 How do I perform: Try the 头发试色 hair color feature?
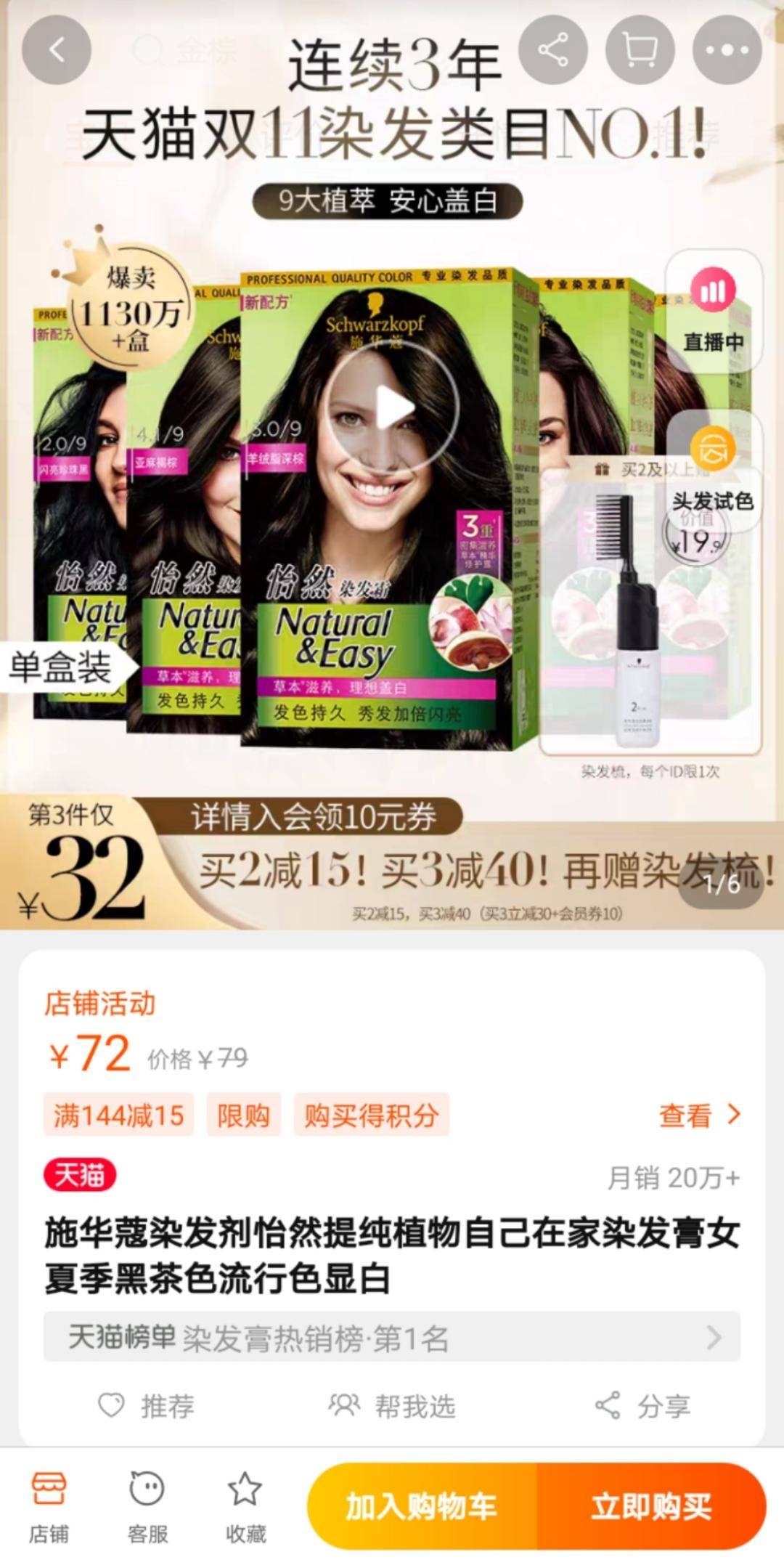point(713,472)
